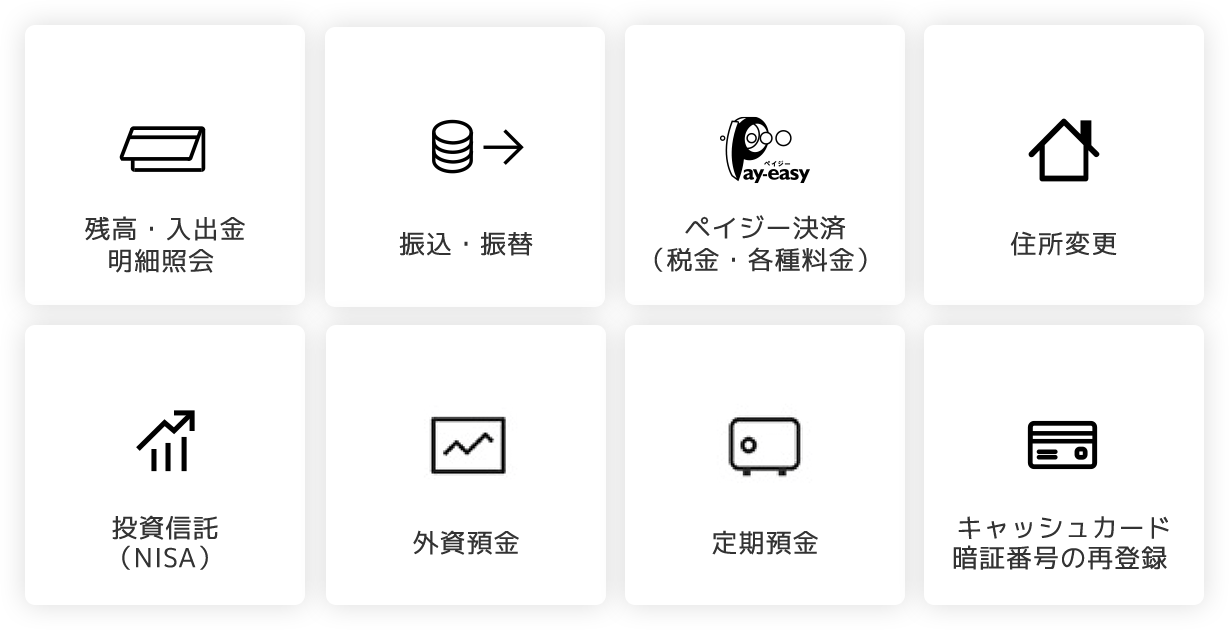Image resolution: width=1229 pixels, height=630 pixels.
Task: Open 残高・入出金明細照会 tile
Action: (165, 165)
